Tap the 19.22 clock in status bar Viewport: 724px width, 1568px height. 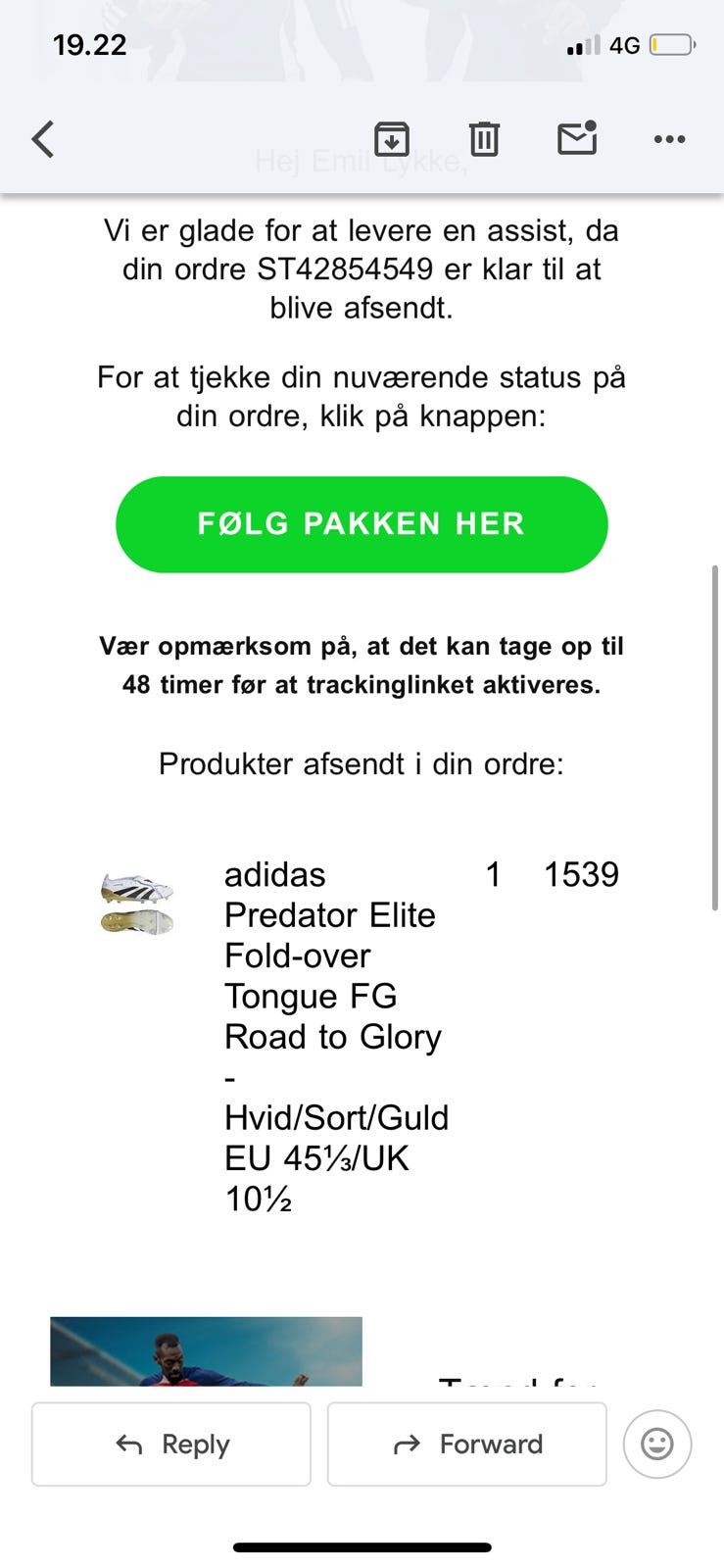tap(89, 44)
